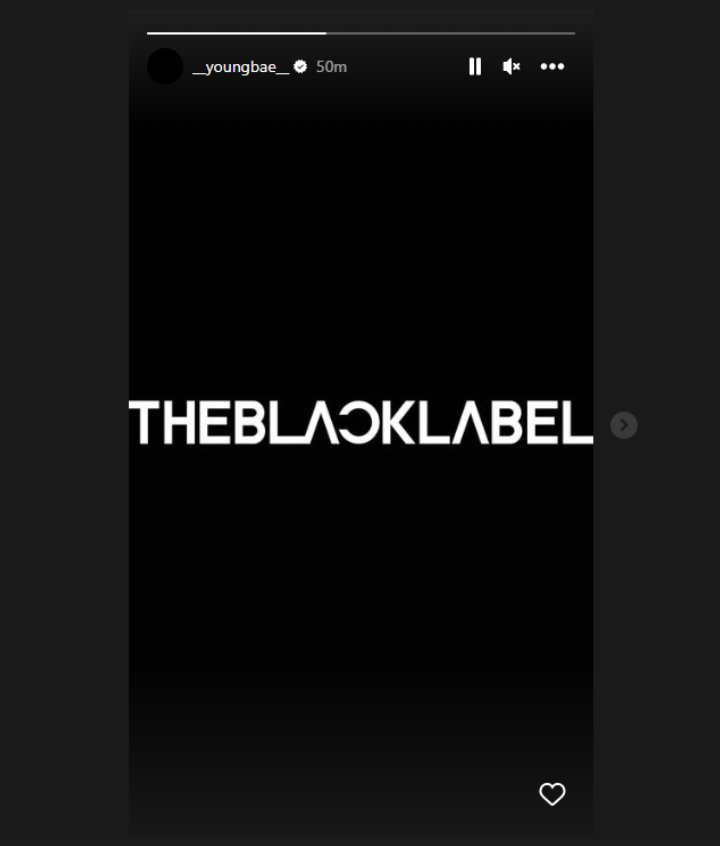Go to the next story
The width and height of the screenshot is (720, 846).
624,425
